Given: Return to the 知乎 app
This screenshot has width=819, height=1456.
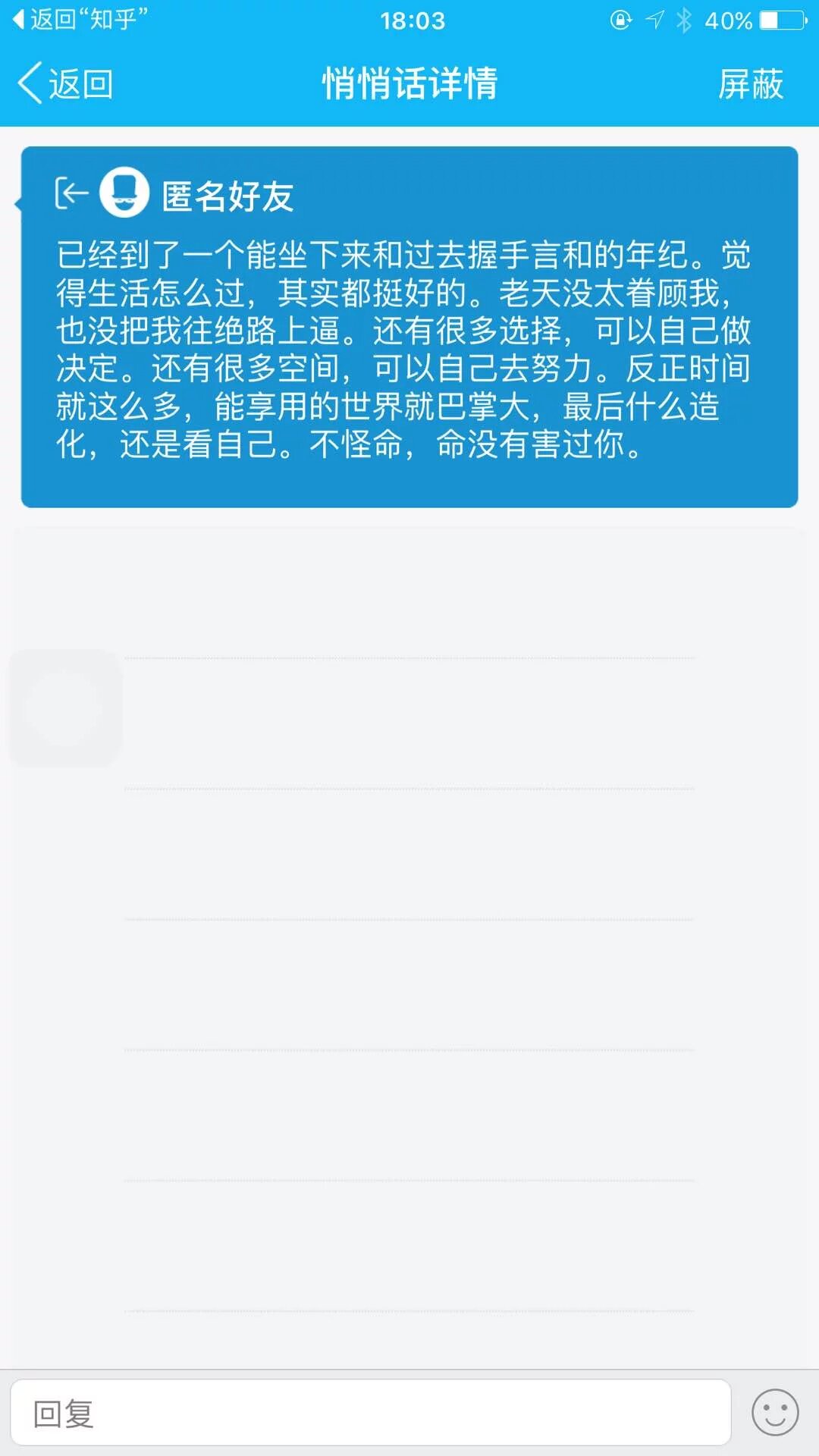Looking at the screenshot, I should tap(80, 20).
